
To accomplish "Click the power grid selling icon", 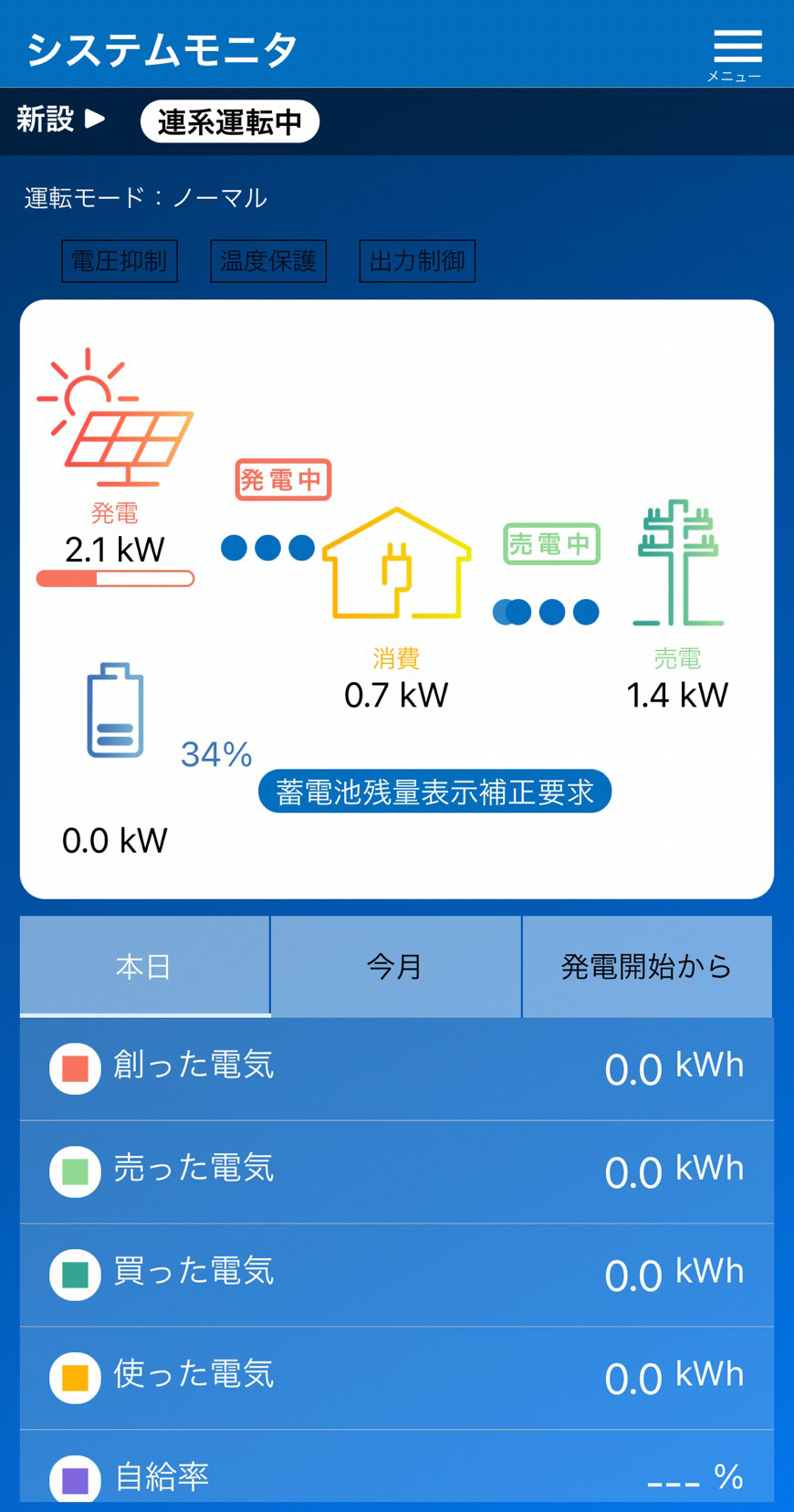I will tap(678, 562).
